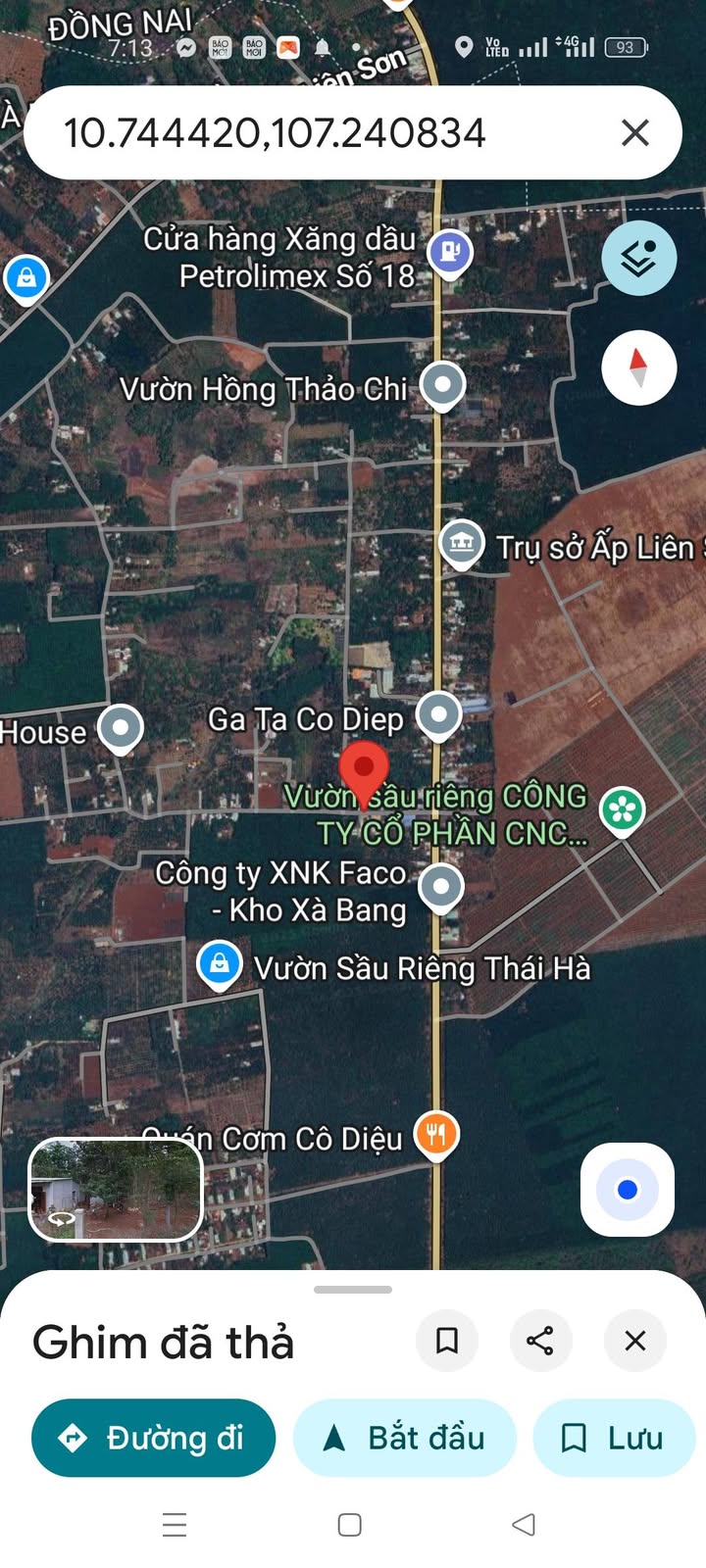
Task: Select the Vườn Sầu Riêng Thái Hà marker
Action: [x=220, y=965]
